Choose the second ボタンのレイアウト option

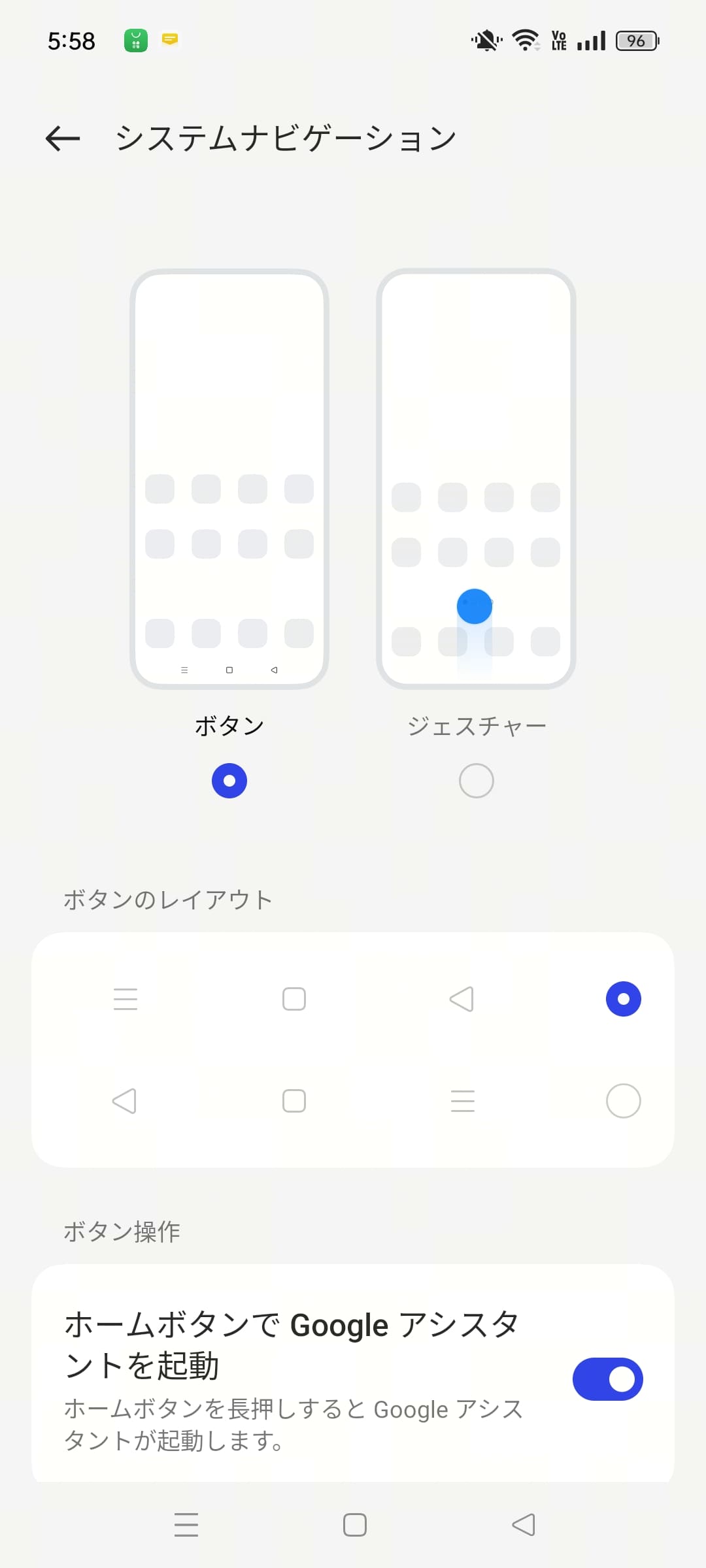[x=623, y=1100]
